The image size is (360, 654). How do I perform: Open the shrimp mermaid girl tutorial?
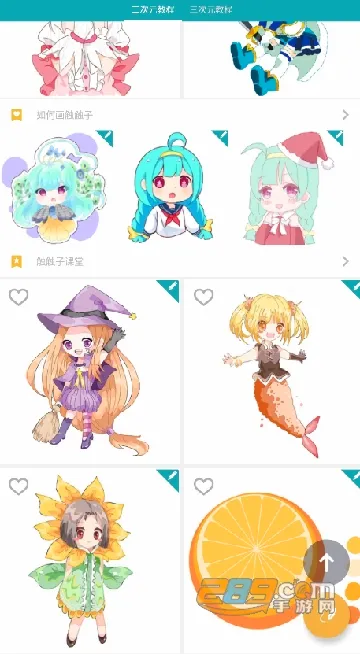click(x=272, y=371)
